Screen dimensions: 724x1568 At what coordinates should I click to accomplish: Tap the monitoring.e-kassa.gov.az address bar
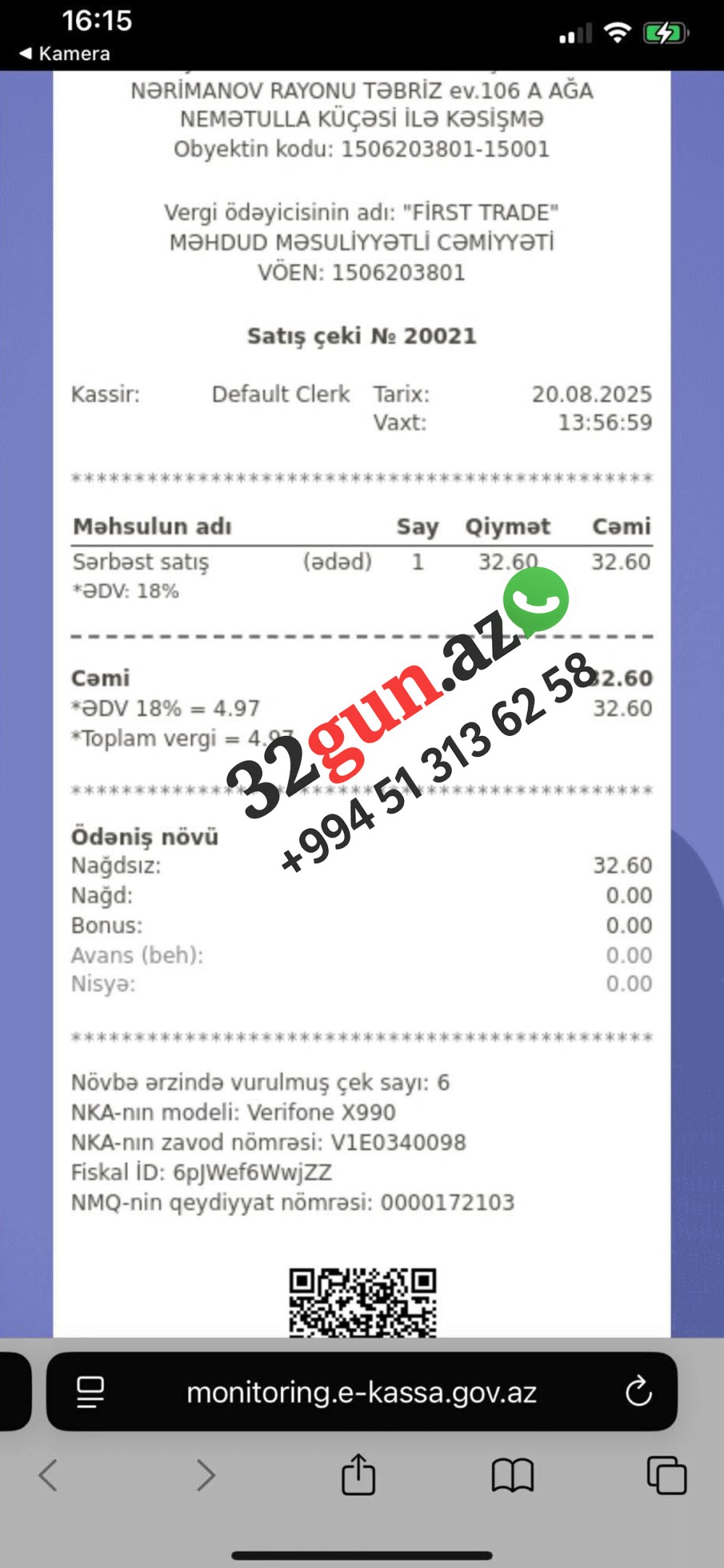362,1394
